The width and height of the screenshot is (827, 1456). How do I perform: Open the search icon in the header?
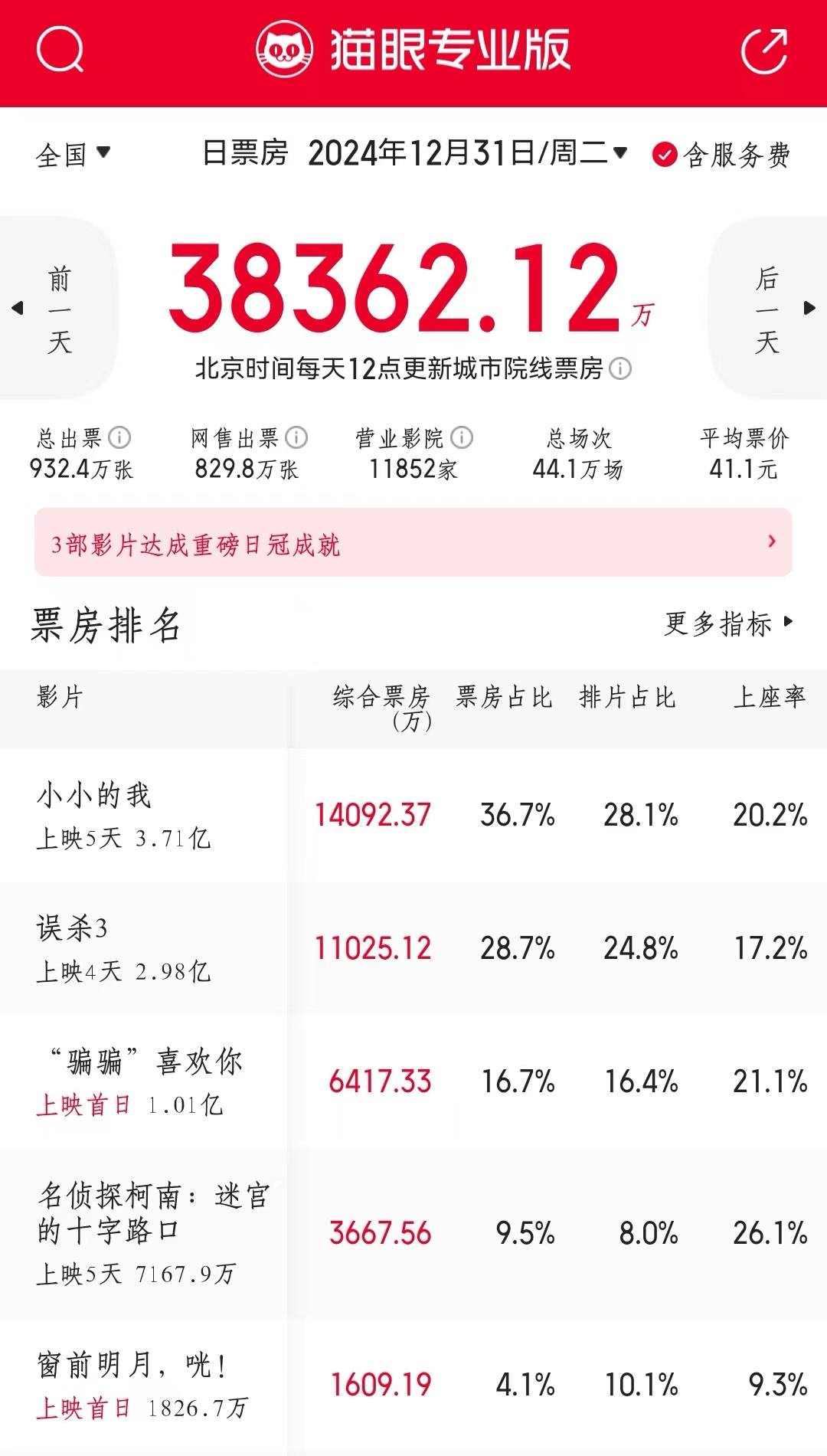pos(60,50)
